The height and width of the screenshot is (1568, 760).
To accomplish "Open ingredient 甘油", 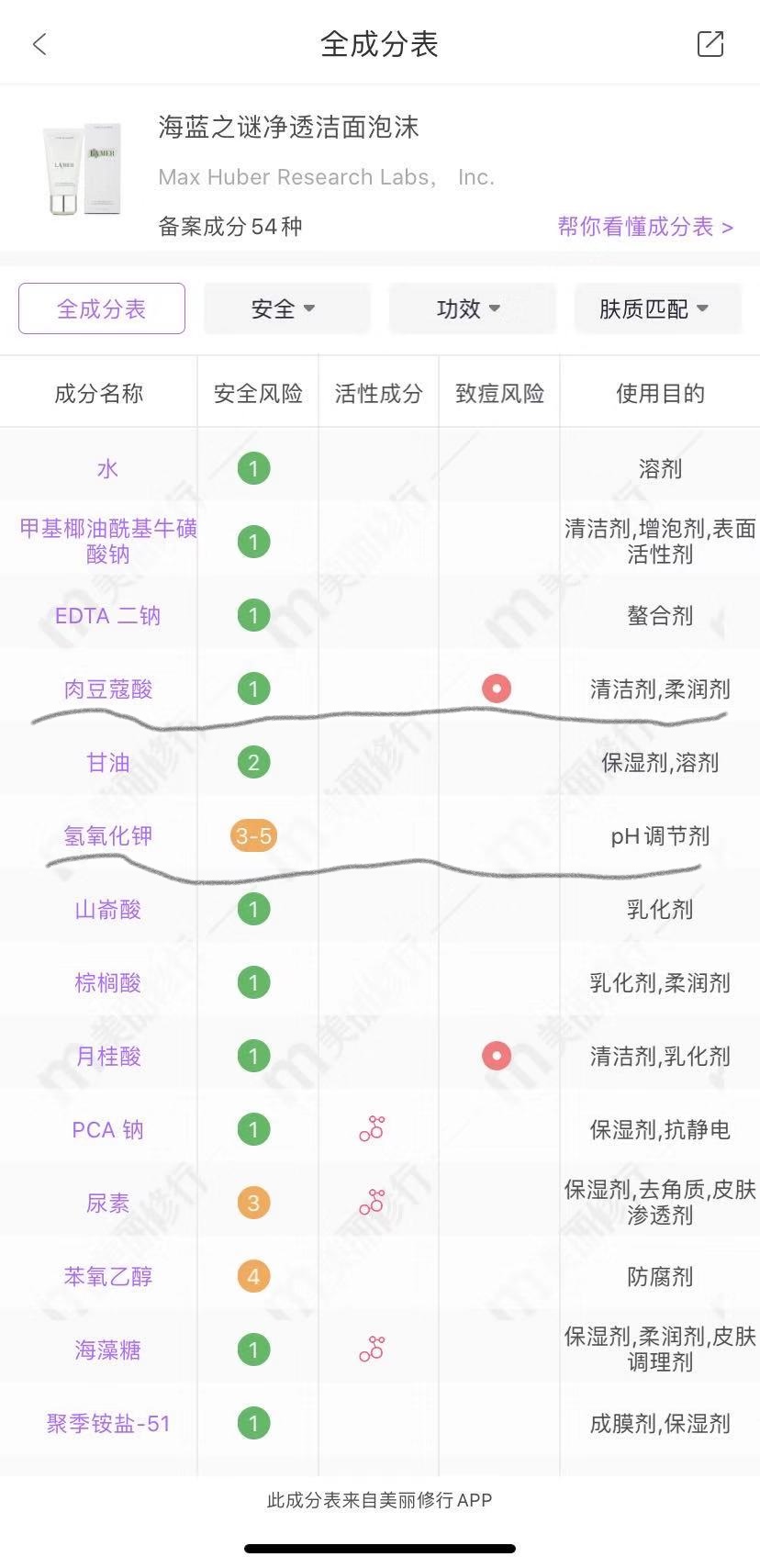I will (108, 762).
